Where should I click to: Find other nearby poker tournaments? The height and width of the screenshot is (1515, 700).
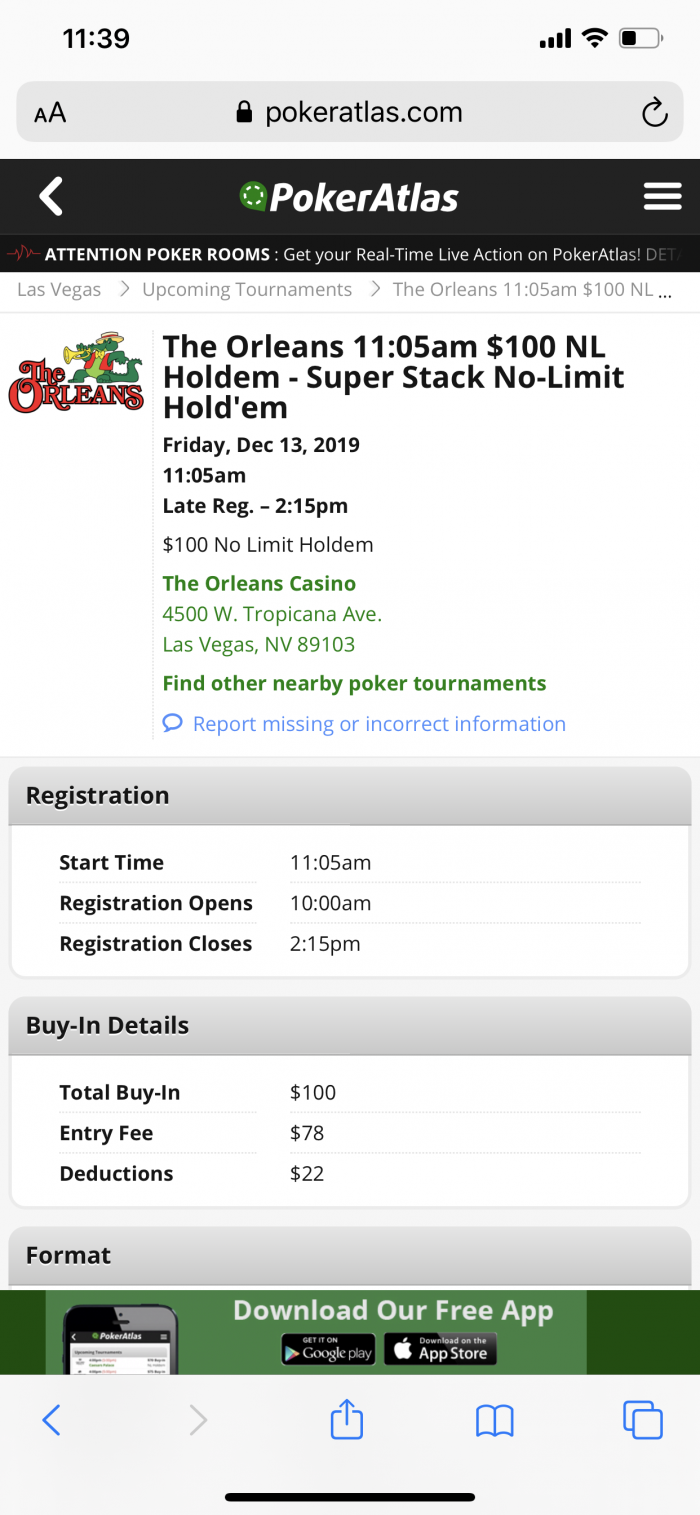click(x=354, y=684)
